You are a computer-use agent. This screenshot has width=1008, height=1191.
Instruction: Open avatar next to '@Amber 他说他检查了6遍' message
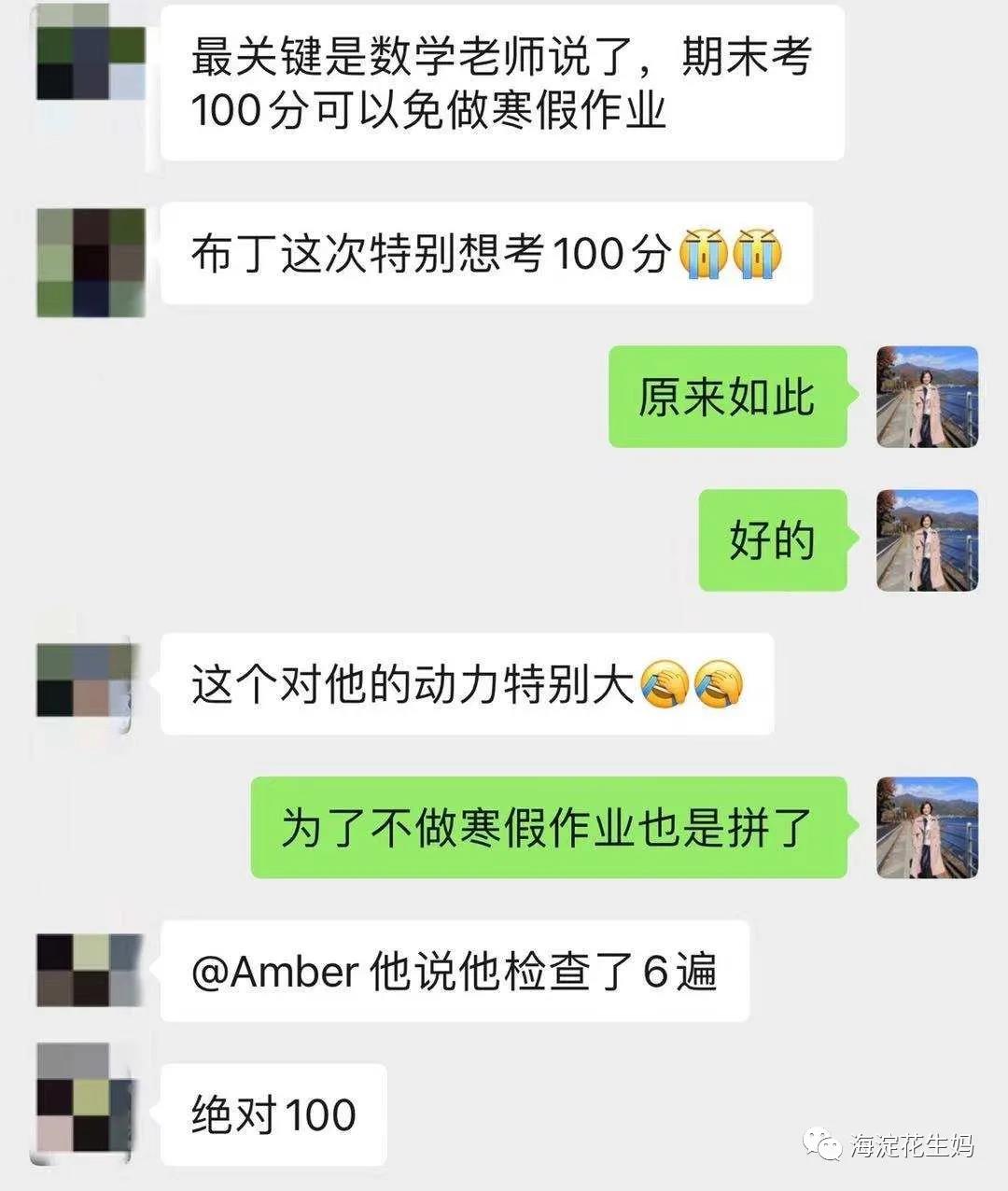[89, 970]
